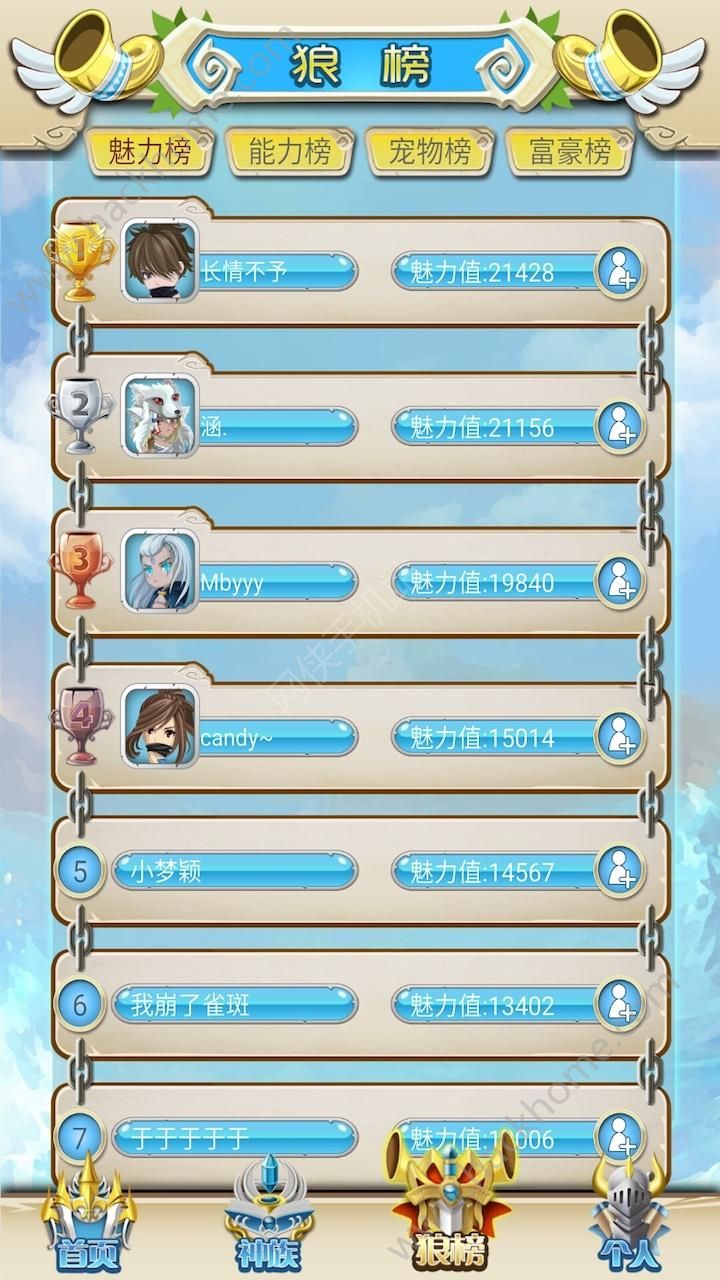Select the 狼榜 bottom tab

pyautogui.click(x=450, y=1210)
